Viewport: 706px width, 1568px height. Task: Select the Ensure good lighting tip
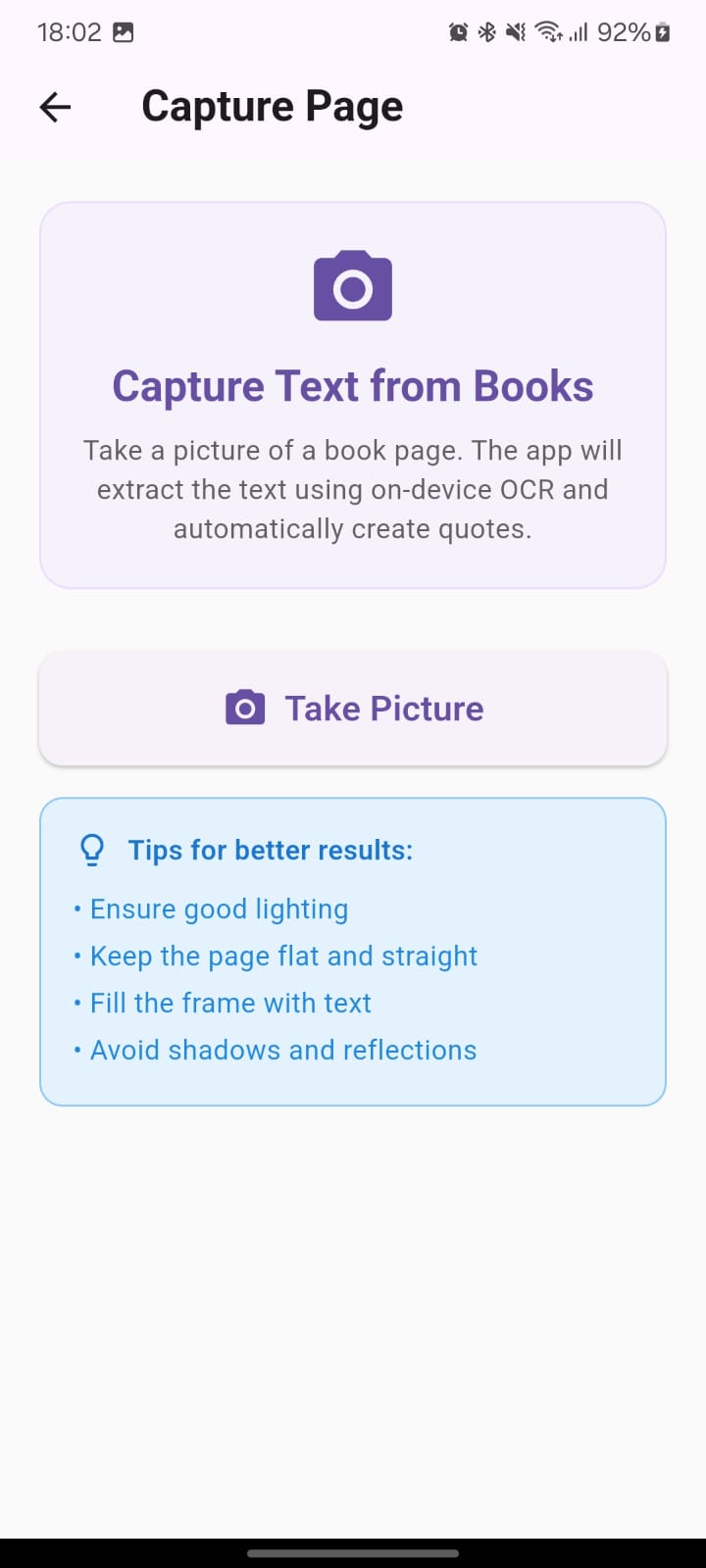(218, 908)
